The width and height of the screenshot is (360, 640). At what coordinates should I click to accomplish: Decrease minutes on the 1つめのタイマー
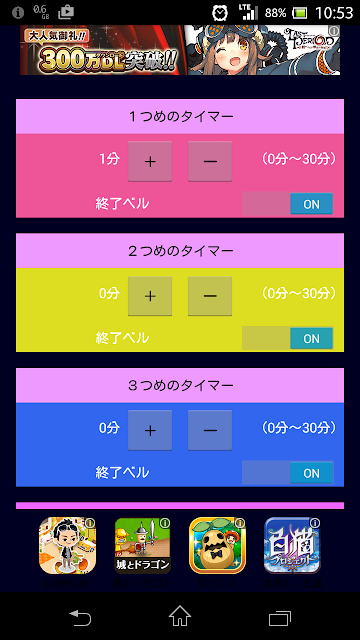[210, 161]
